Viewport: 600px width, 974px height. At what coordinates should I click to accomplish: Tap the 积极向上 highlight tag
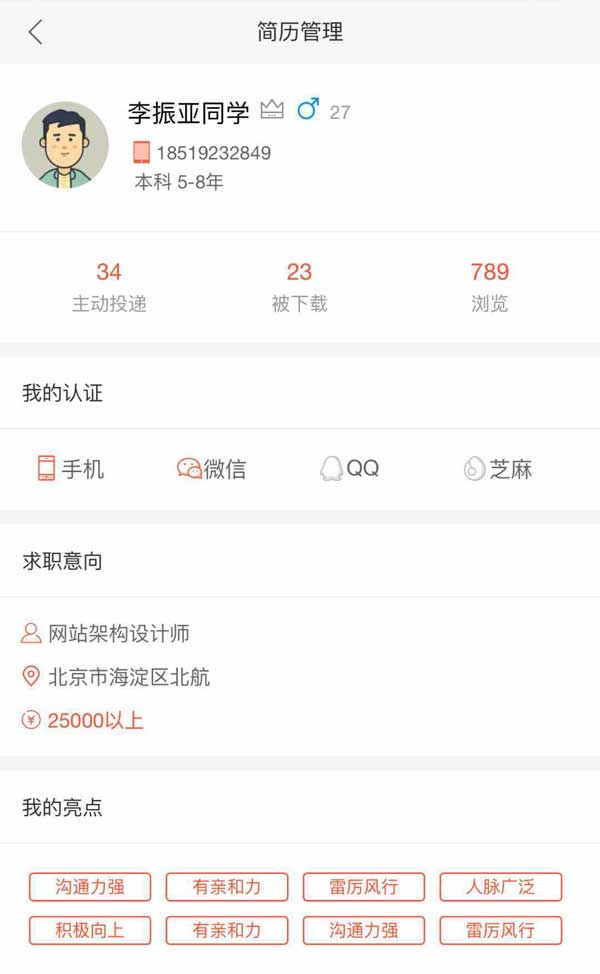pos(90,931)
